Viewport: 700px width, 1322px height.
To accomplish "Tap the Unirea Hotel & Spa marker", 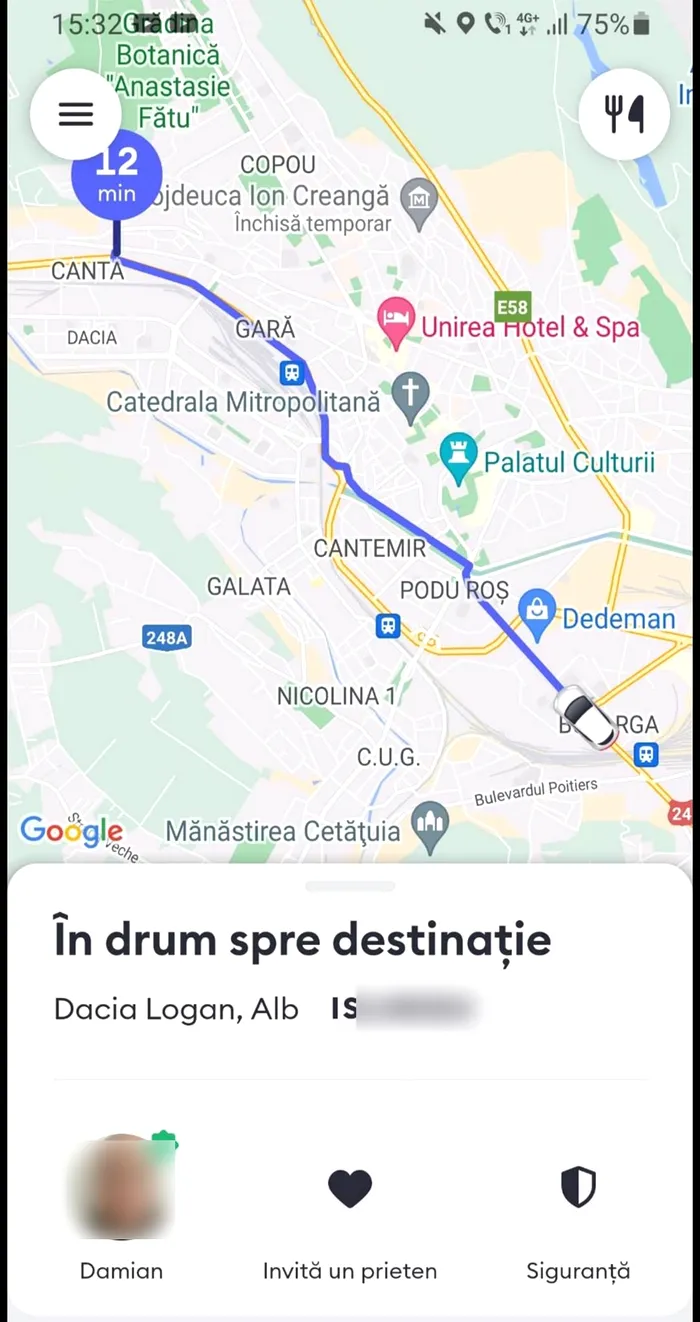I will [396, 324].
